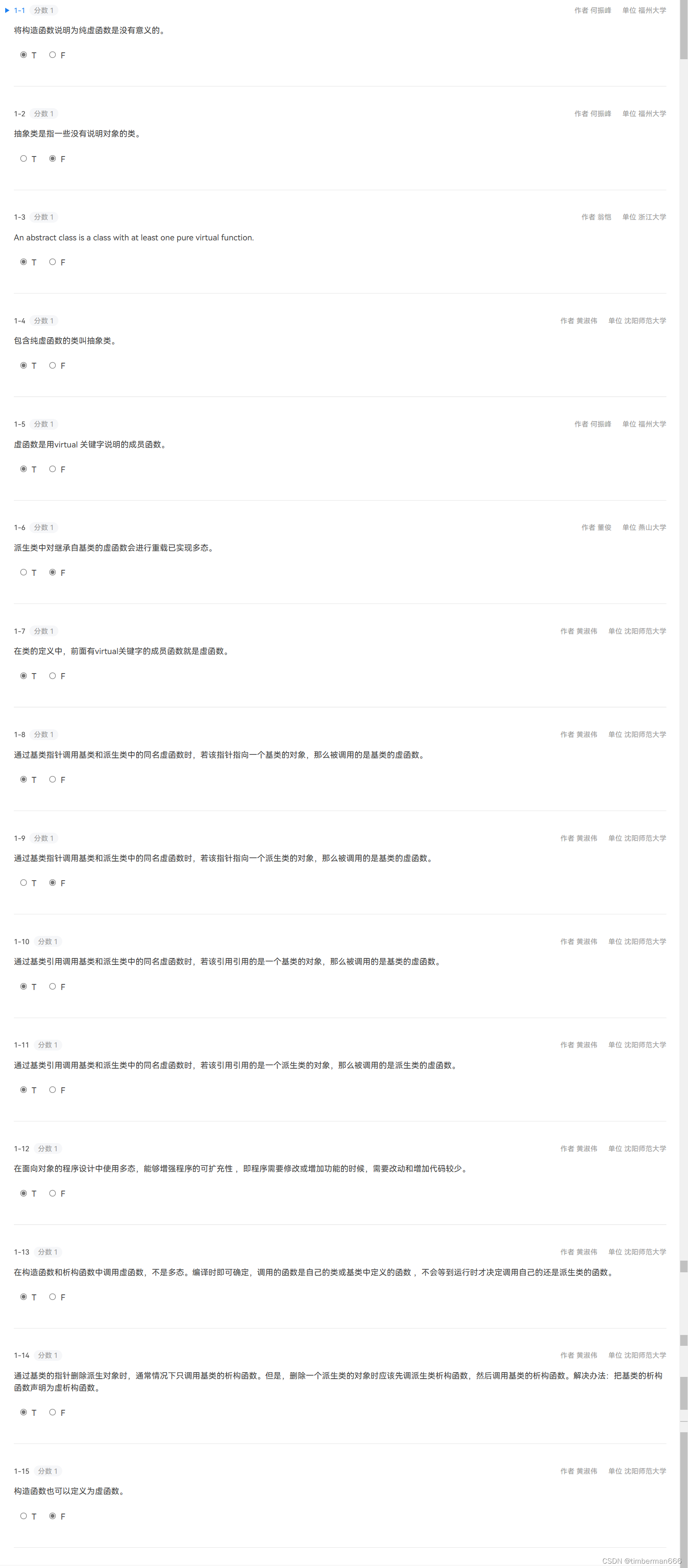Image resolution: width=688 pixels, height=1568 pixels.
Task: Choose F for question 1-12
Action: coord(52,1193)
